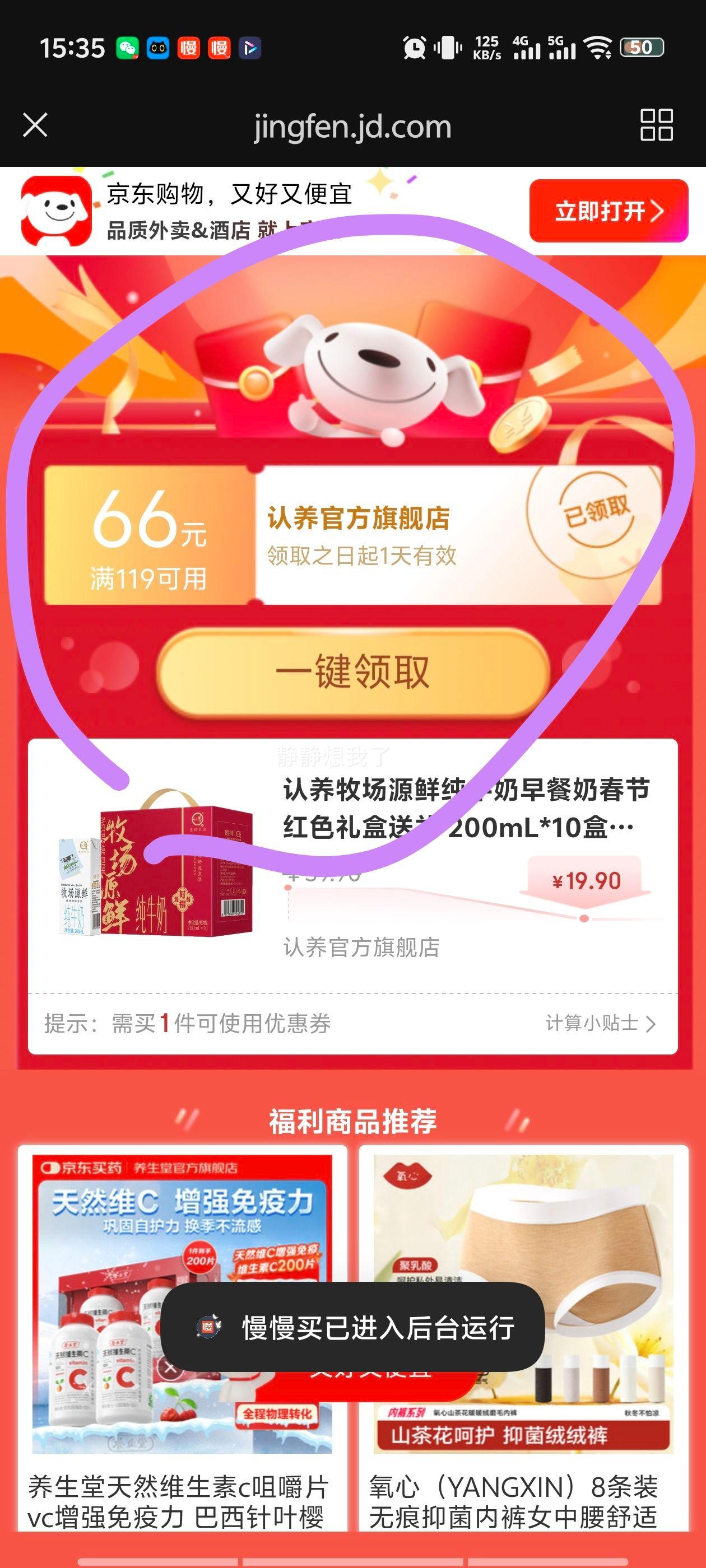The image size is (706, 1568).
Task: Tap the alarm clock icon in the status bar
Action: tap(414, 48)
